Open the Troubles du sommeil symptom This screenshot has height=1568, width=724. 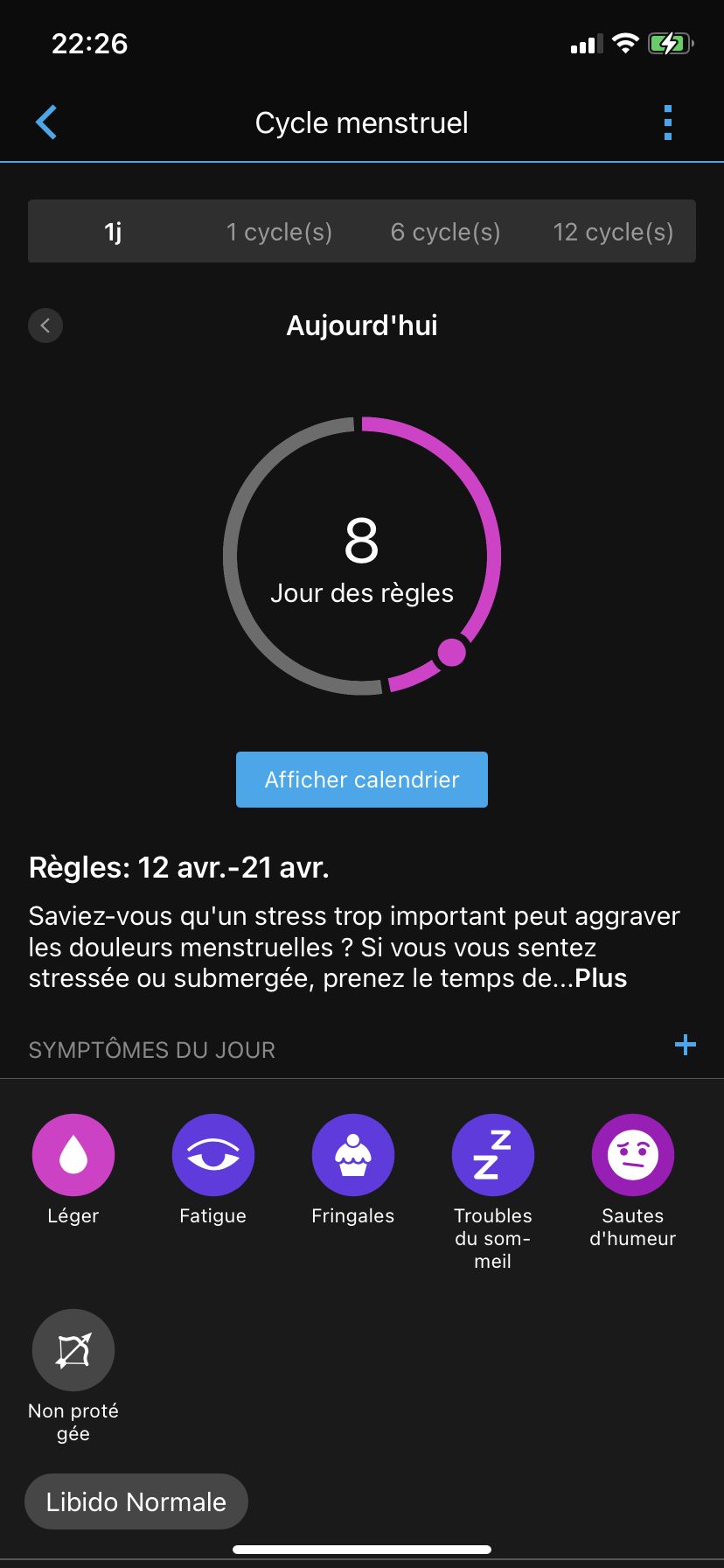pos(493,1155)
